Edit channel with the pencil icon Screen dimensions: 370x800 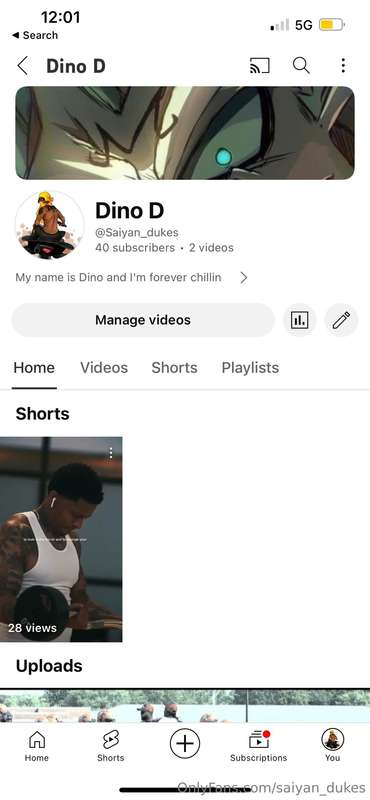(341, 320)
